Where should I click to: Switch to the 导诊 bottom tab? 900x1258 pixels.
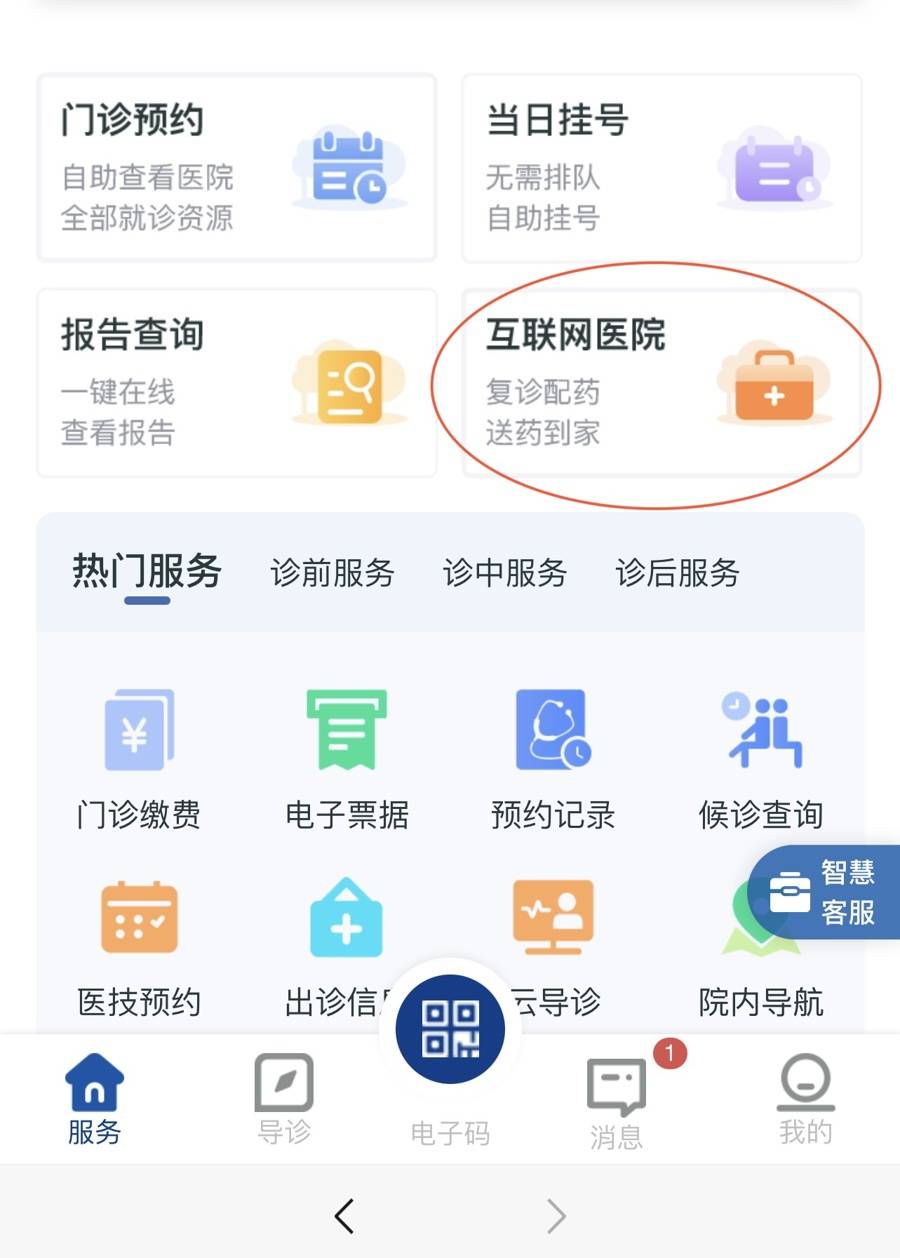coord(284,1100)
